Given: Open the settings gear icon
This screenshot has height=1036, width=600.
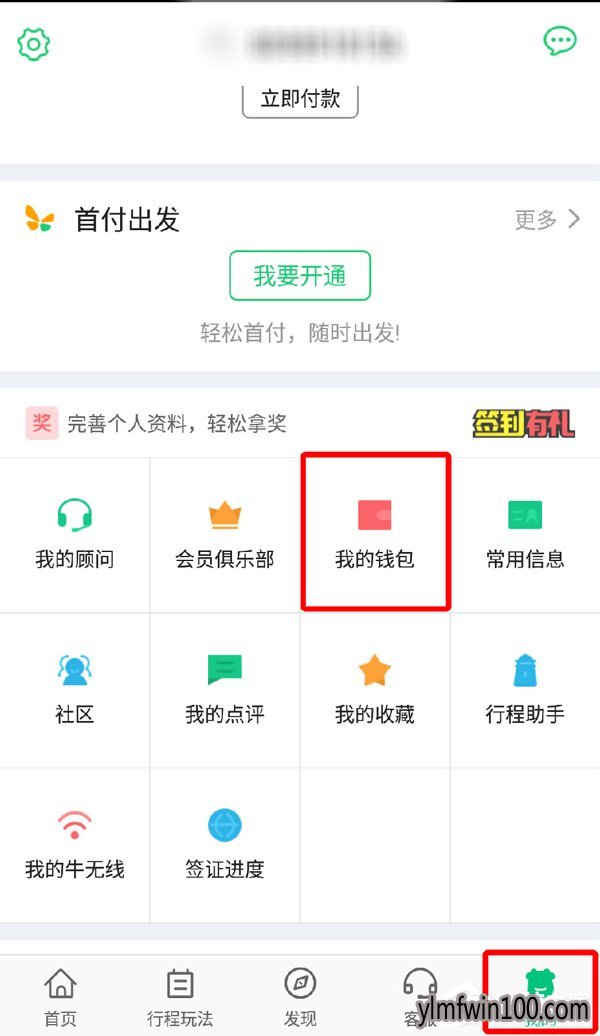Looking at the screenshot, I should tap(35, 43).
